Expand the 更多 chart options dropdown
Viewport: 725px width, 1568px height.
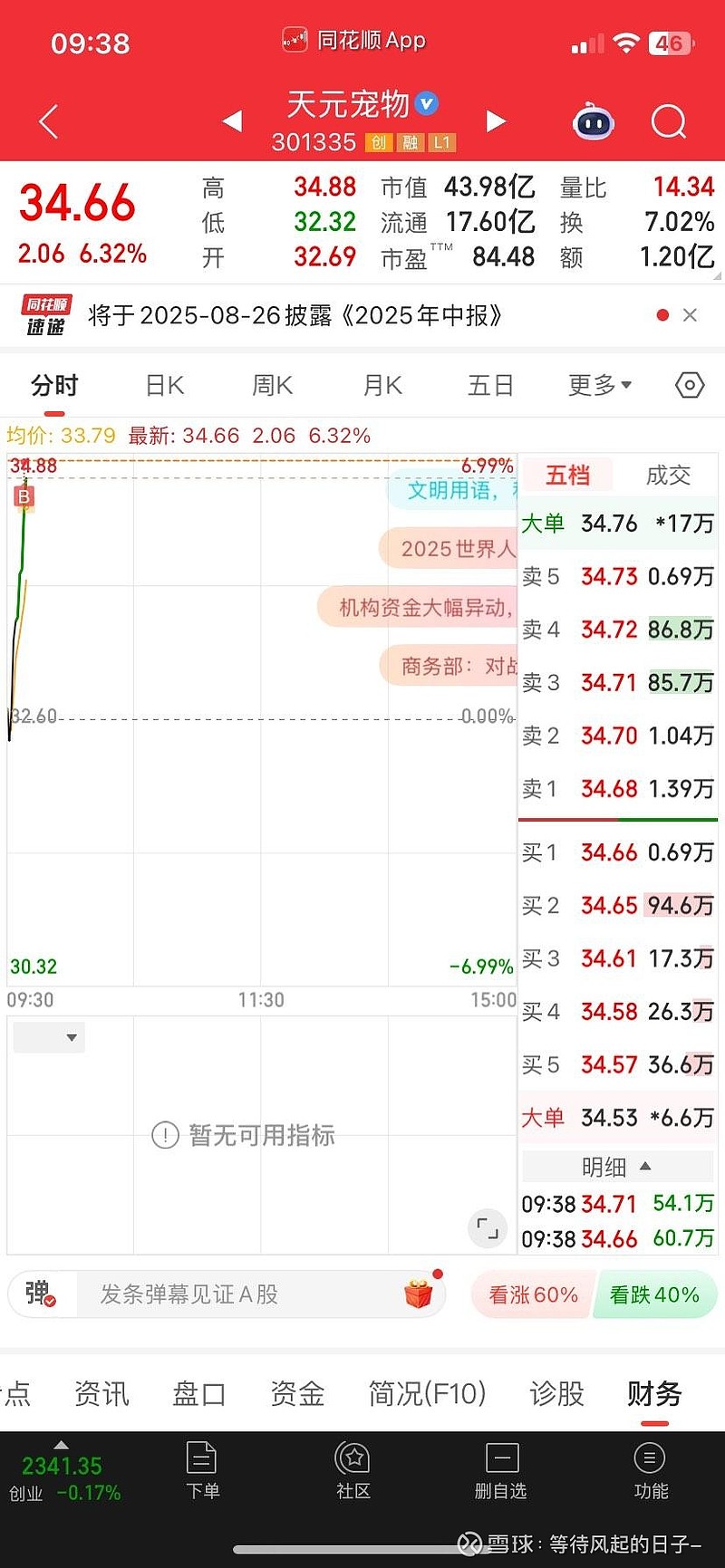coord(600,385)
